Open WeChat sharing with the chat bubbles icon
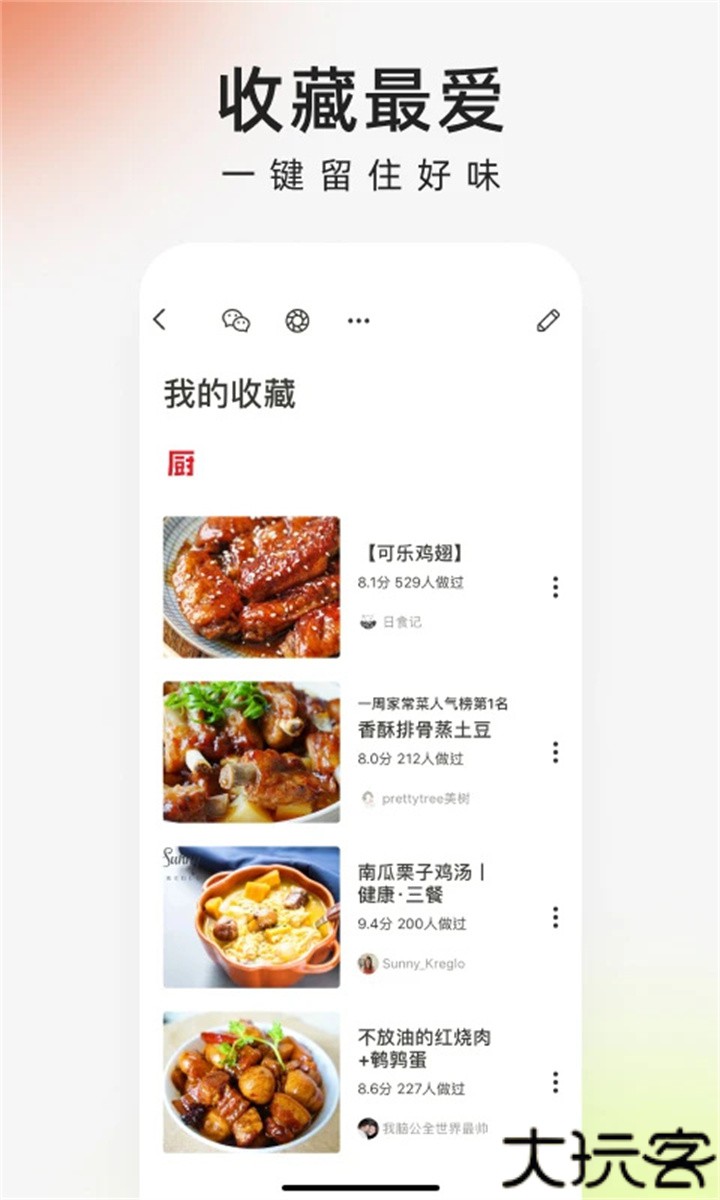Image resolution: width=720 pixels, height=1200 pixels. click(235, 320)
